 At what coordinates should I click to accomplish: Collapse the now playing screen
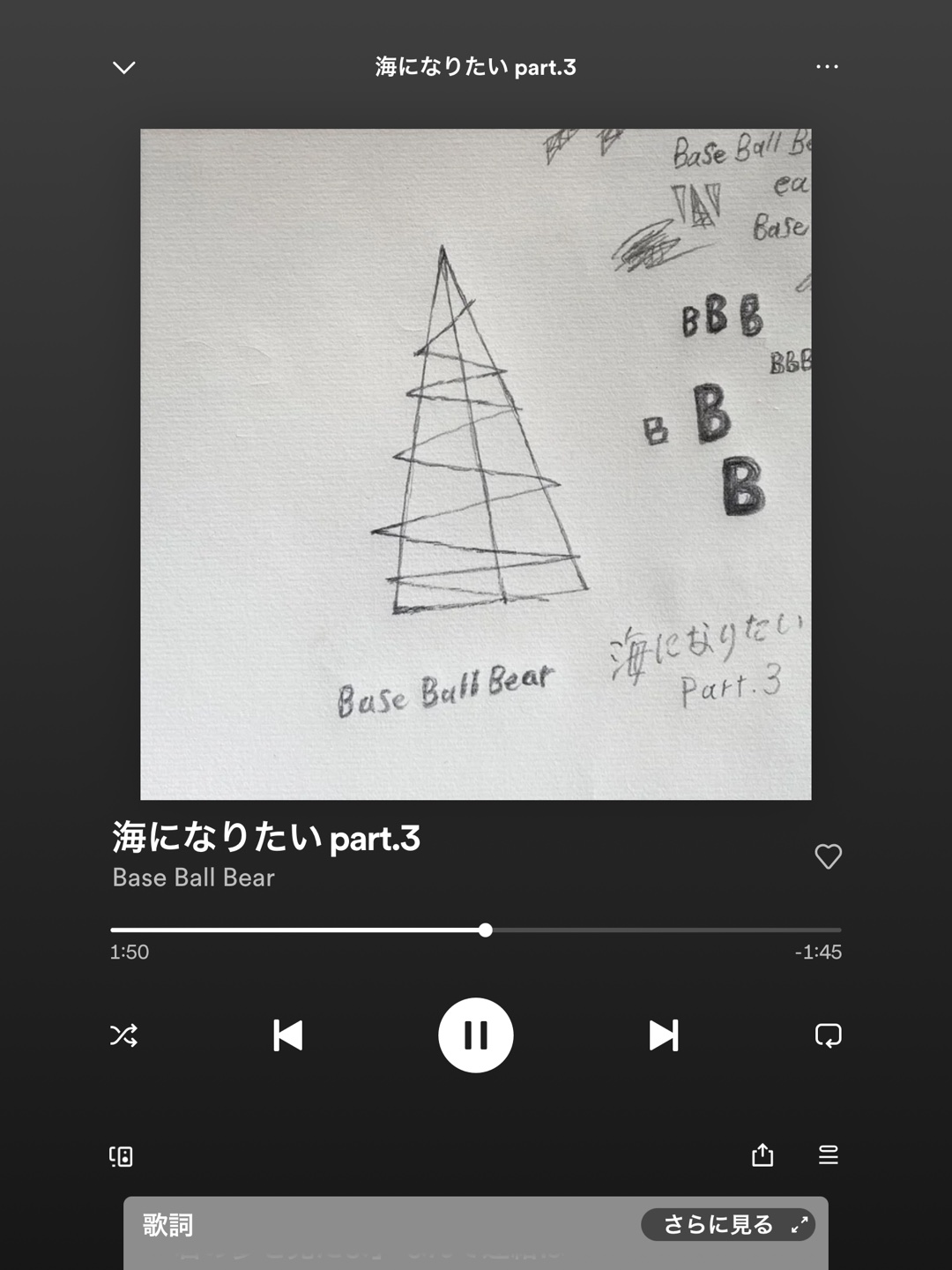tap(124, 68)
